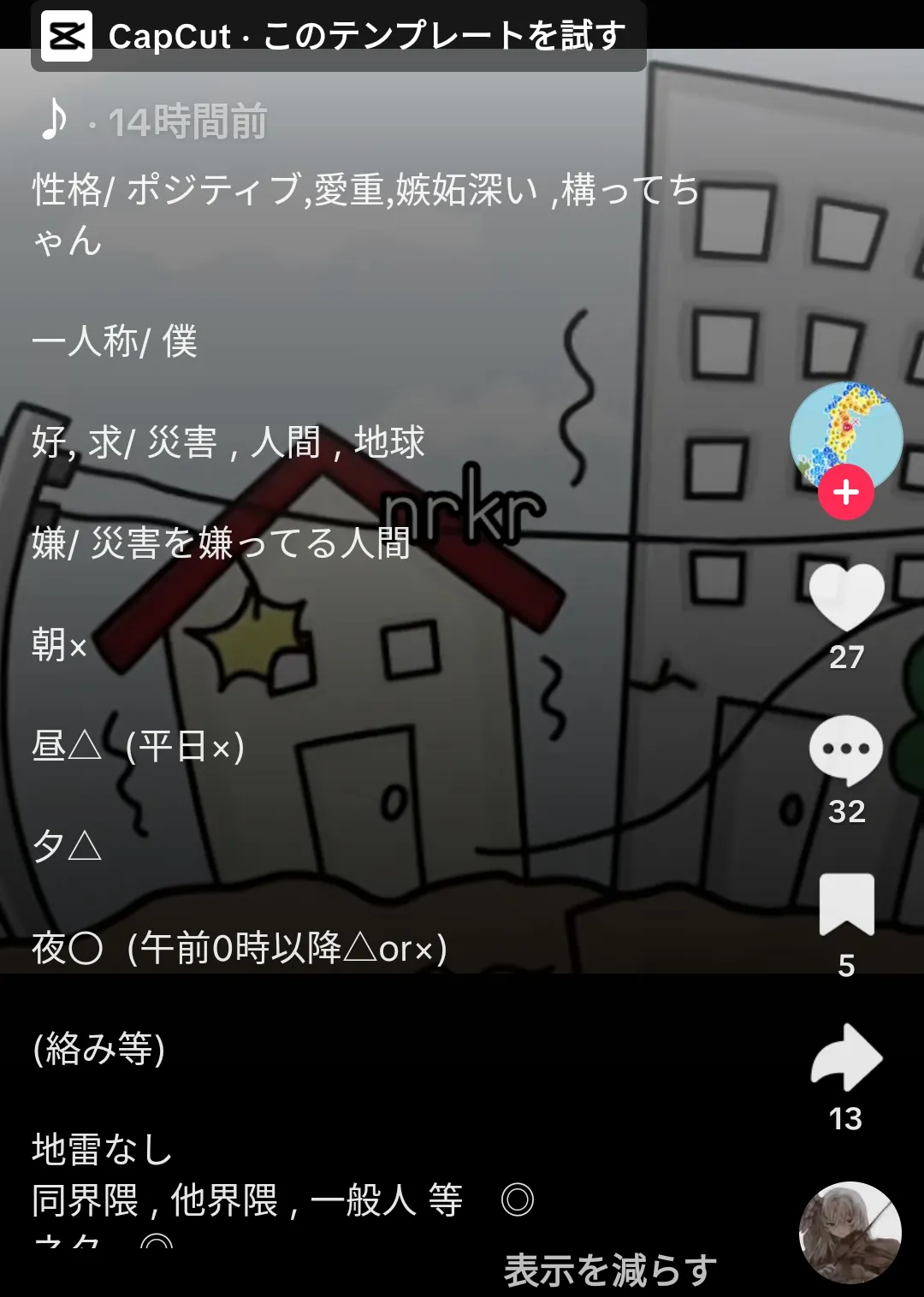The height and width of the screenshot is (1297, 924).
Task: Open the comments
Action: coord(846,750)
